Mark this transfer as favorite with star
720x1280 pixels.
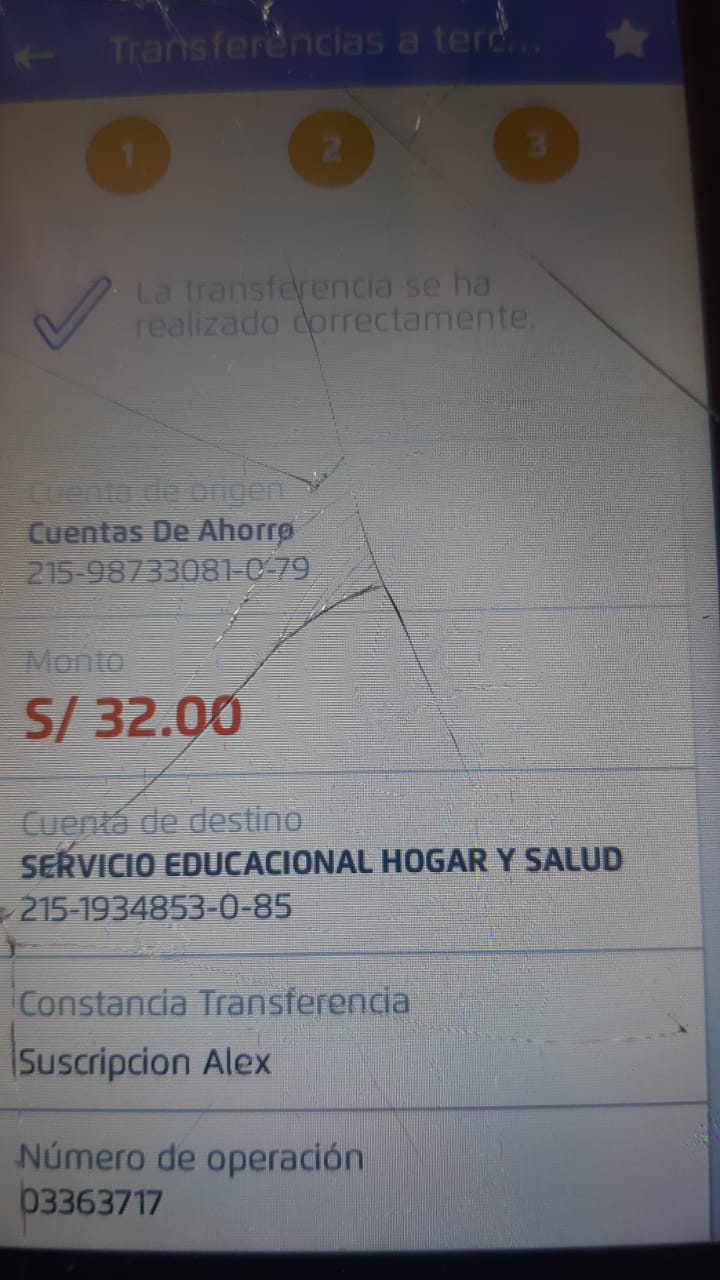tap(628, 40)
